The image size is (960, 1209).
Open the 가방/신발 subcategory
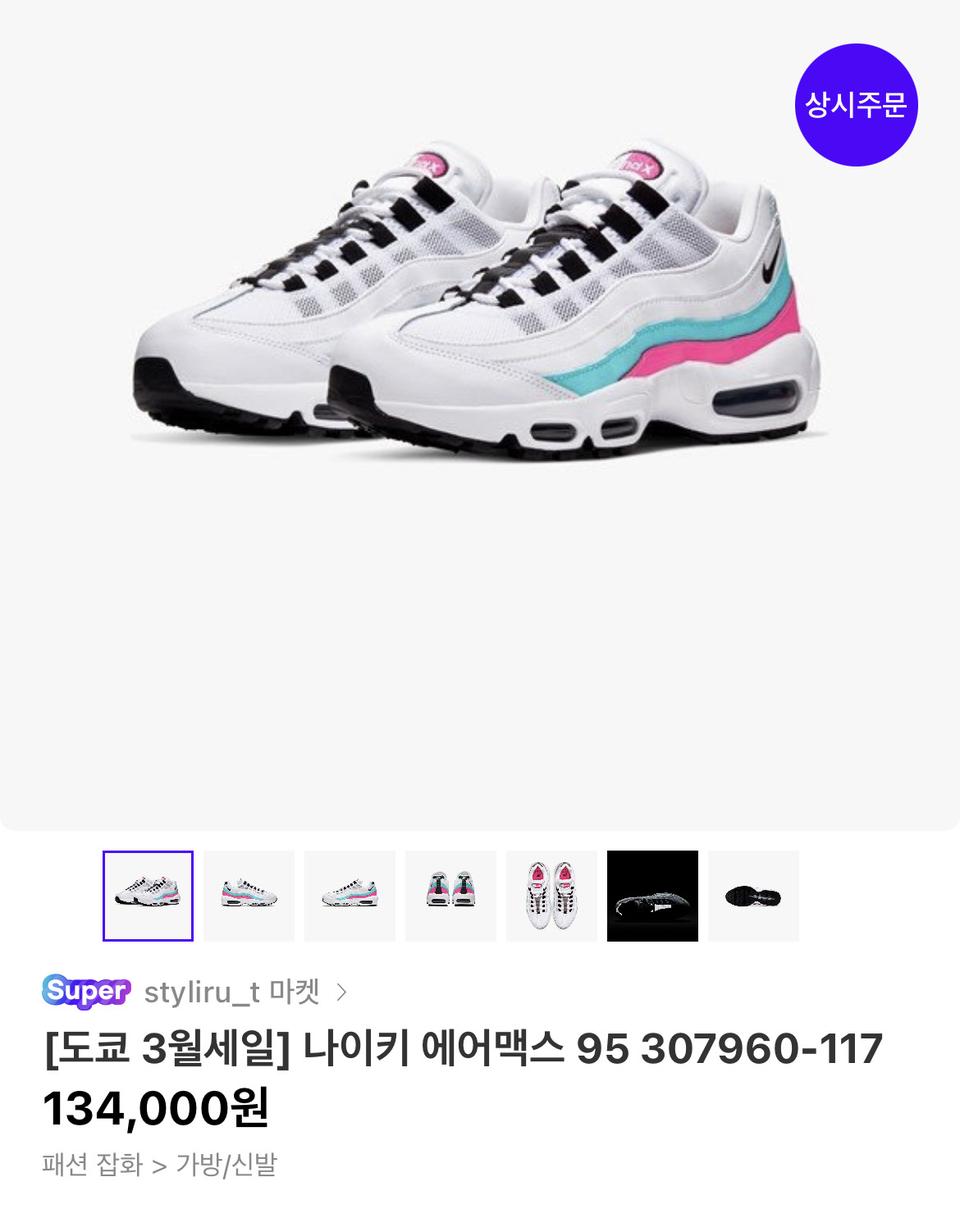[230, 1162]
